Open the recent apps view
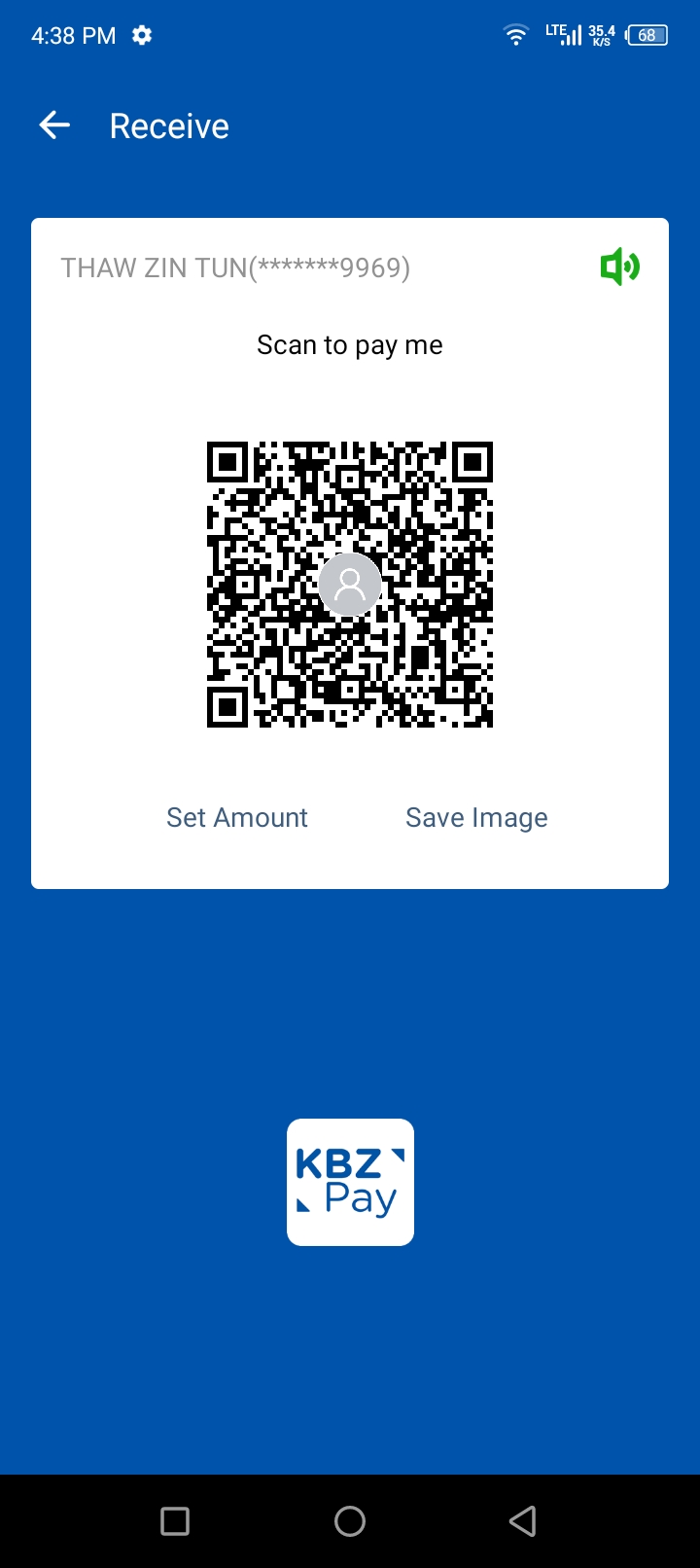This screenshot has height=1568, width=700. pos(175,1520)
